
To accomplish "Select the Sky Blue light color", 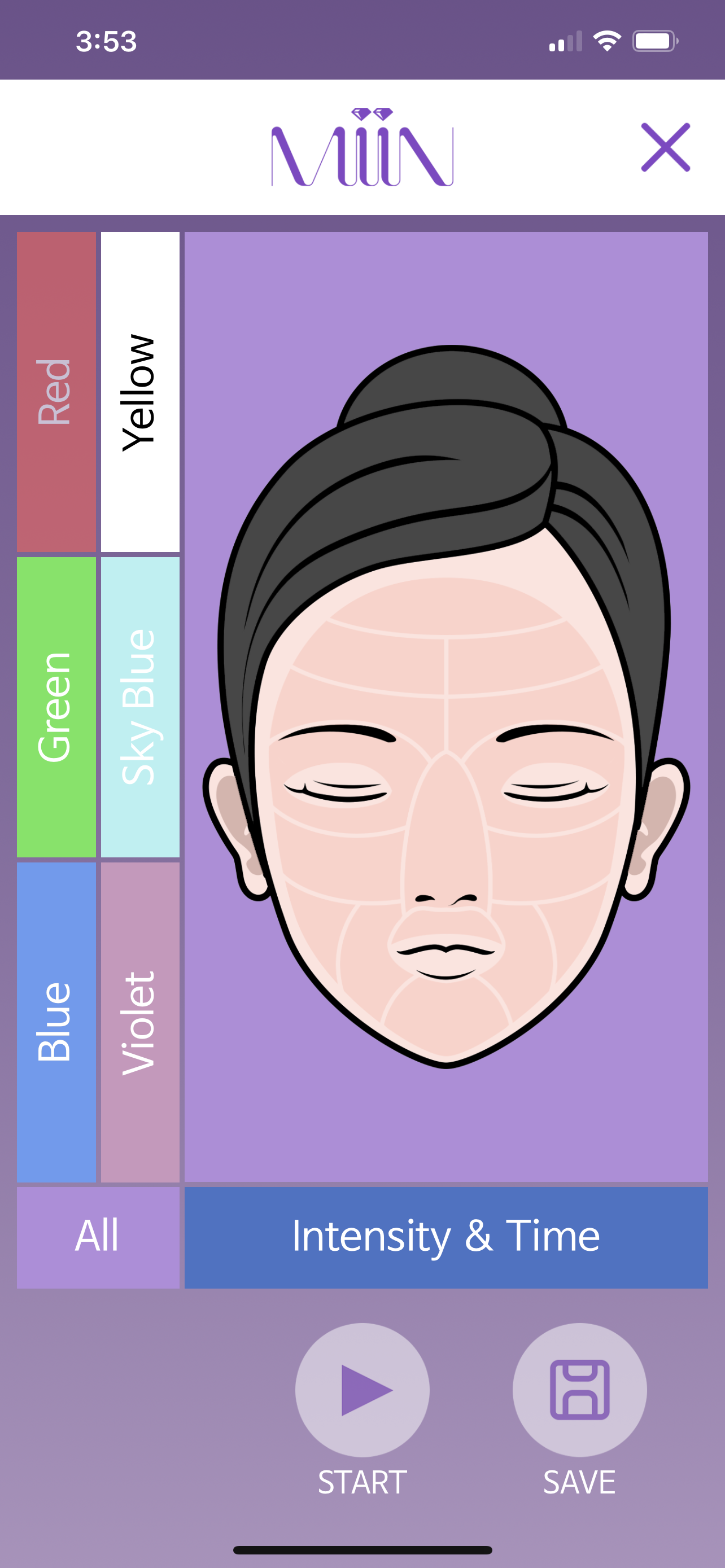I will pyautogui.click(x=140, y=707).
